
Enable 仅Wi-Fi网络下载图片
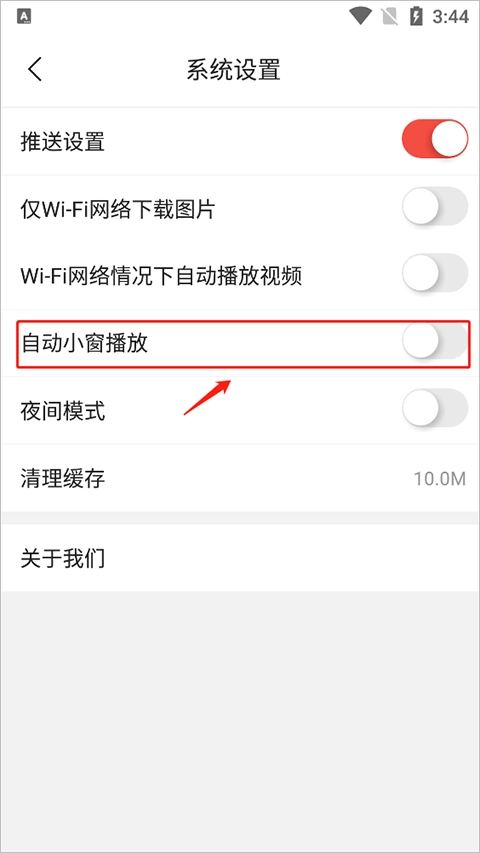tap(435, 207)
